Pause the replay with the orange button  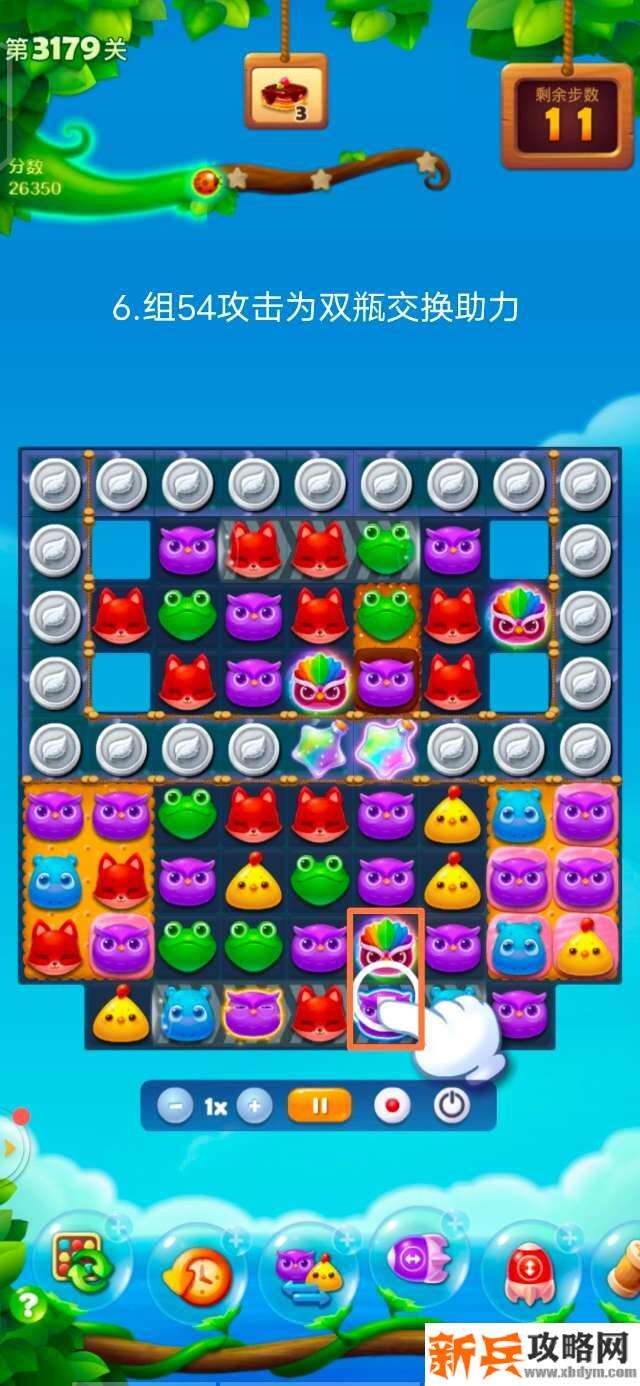[320, 1107]
